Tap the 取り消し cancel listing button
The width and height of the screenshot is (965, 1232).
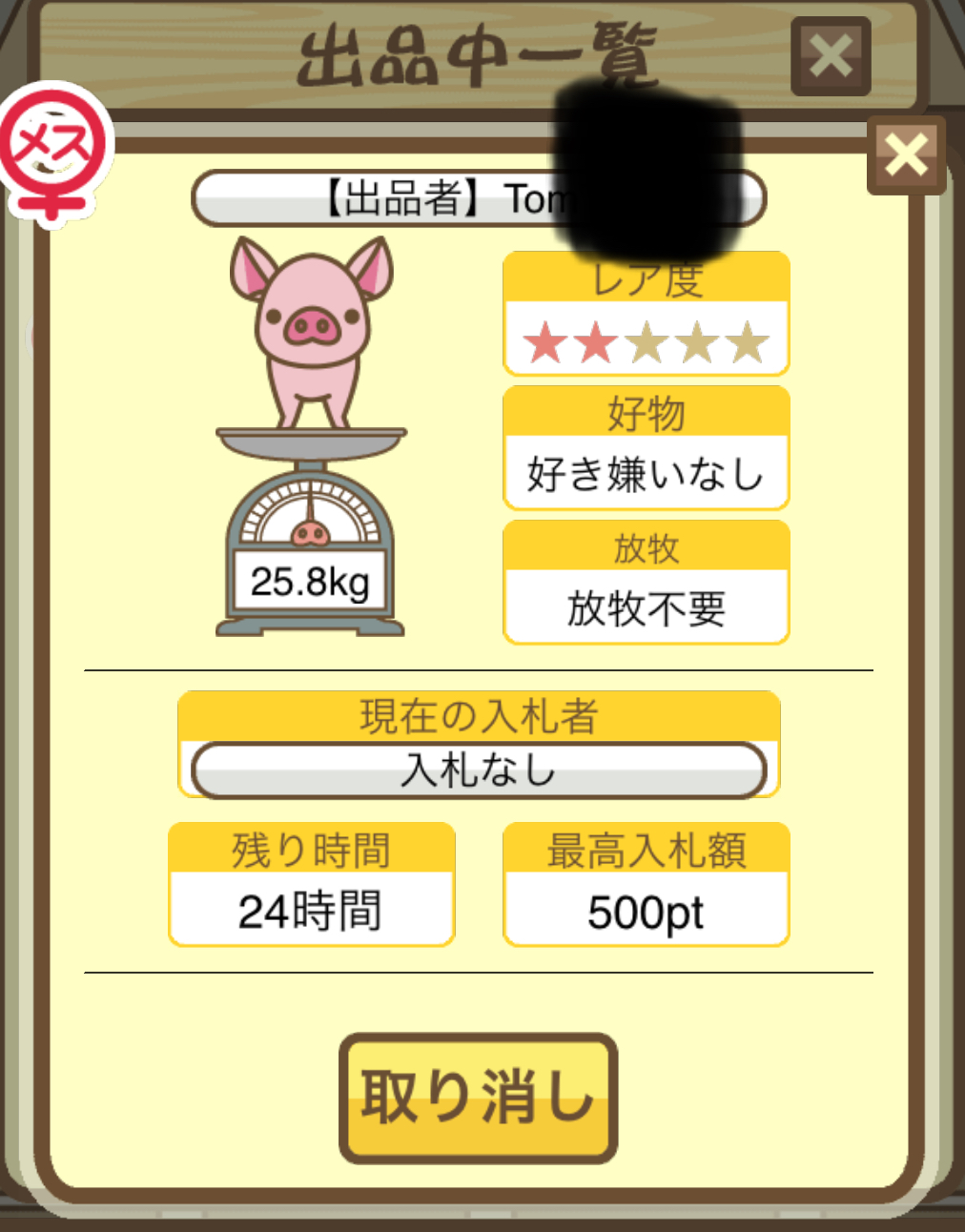[x=478, y=1099]
